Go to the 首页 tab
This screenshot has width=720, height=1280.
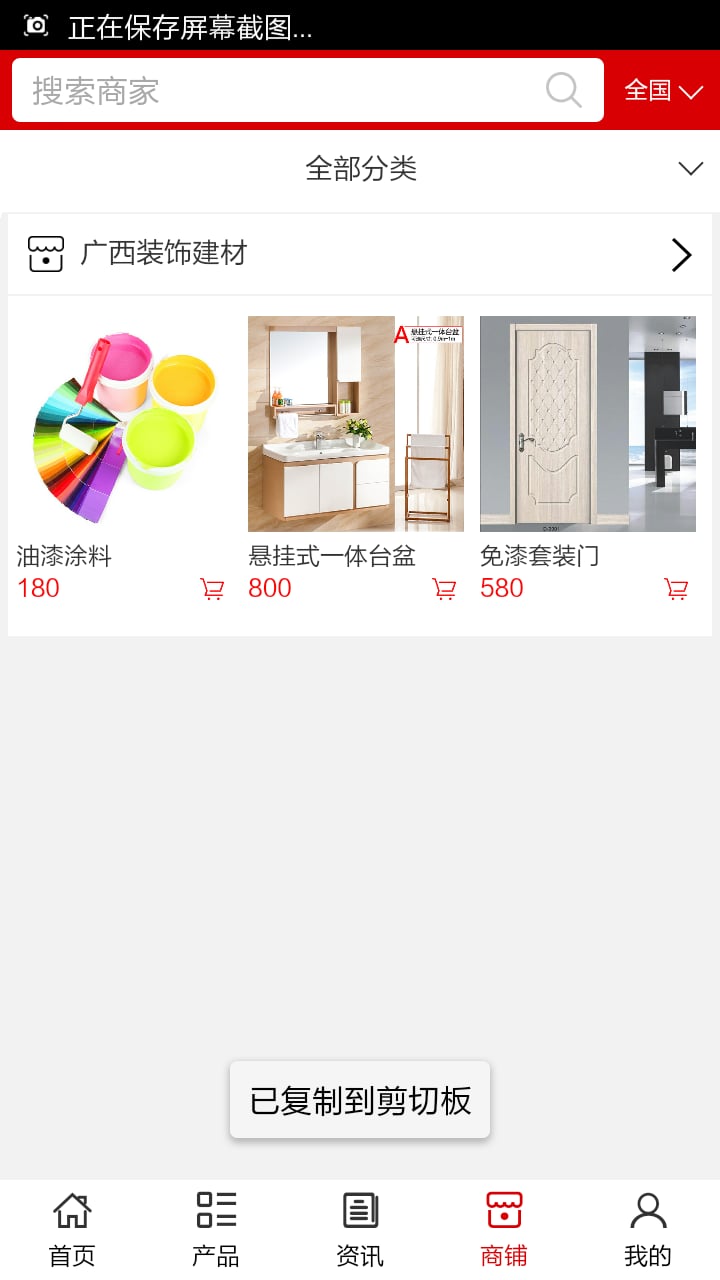(x=72, y=1230)
